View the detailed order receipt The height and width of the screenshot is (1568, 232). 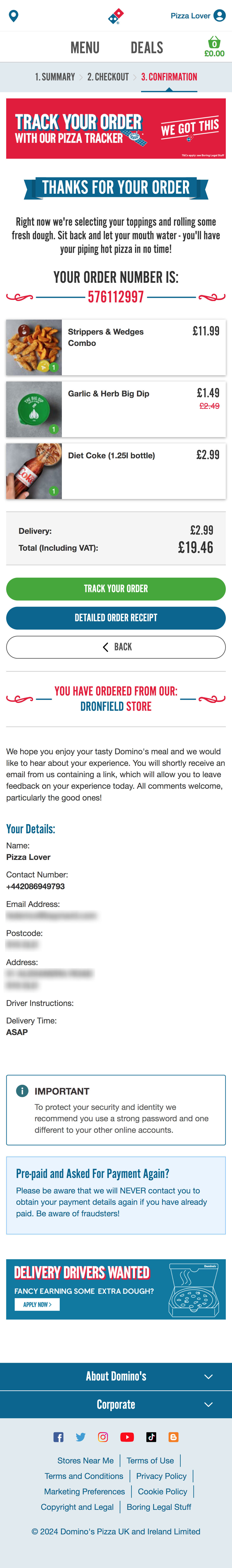pos(116,618)
